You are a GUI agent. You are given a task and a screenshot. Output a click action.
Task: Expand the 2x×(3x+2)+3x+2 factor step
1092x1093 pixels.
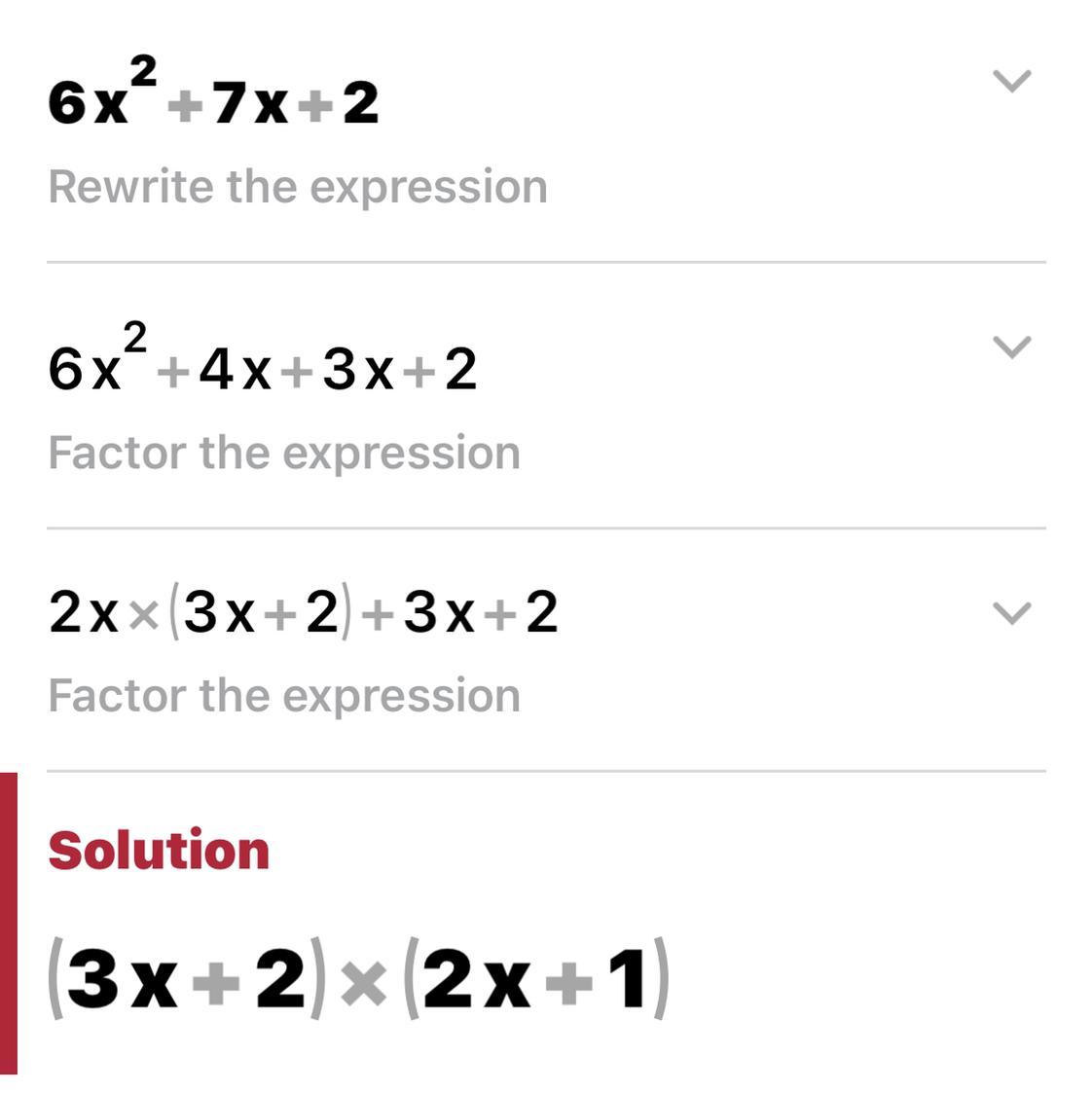(x=1011, y=613)
